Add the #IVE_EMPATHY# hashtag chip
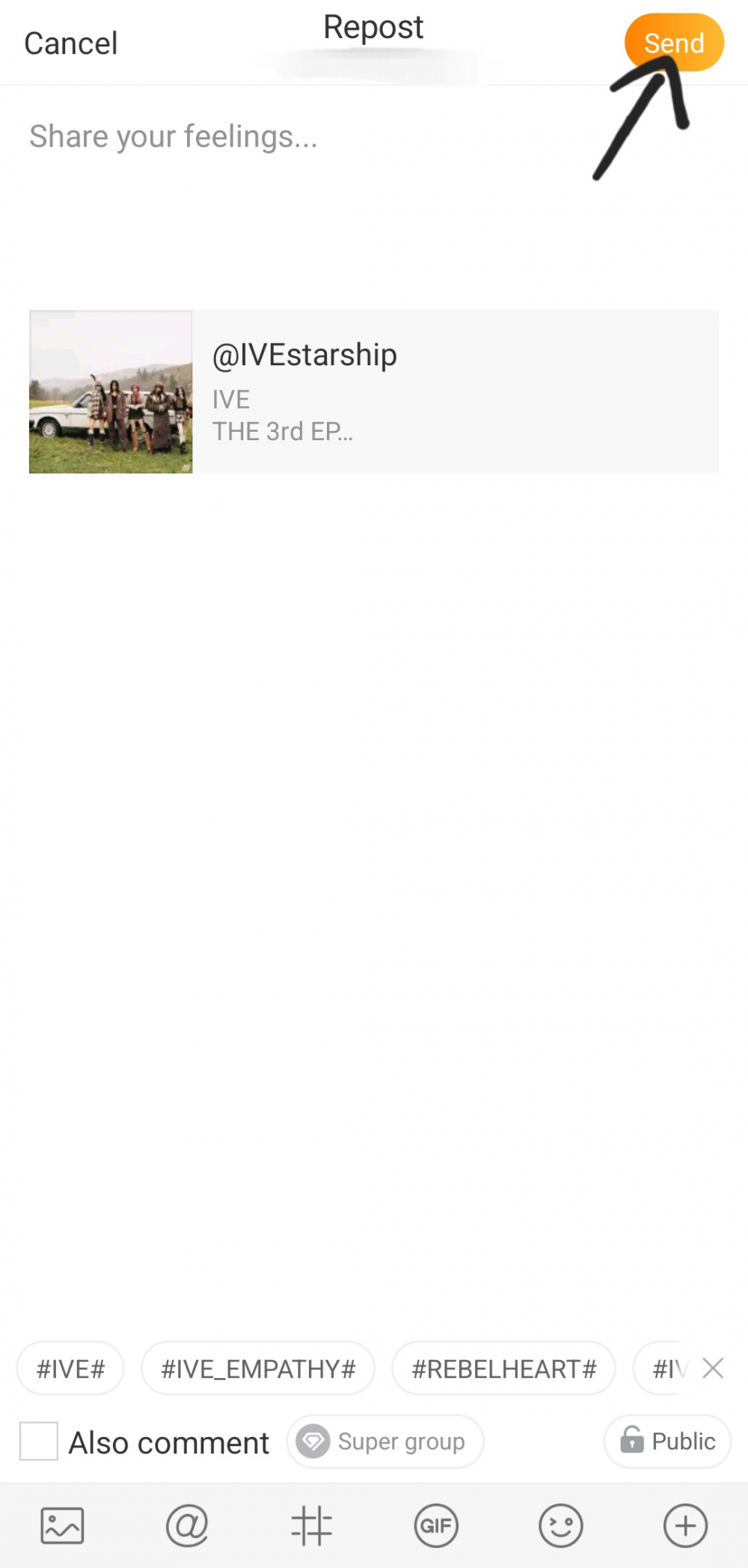Viewport: 748px width, 1568px height. 258,1368
